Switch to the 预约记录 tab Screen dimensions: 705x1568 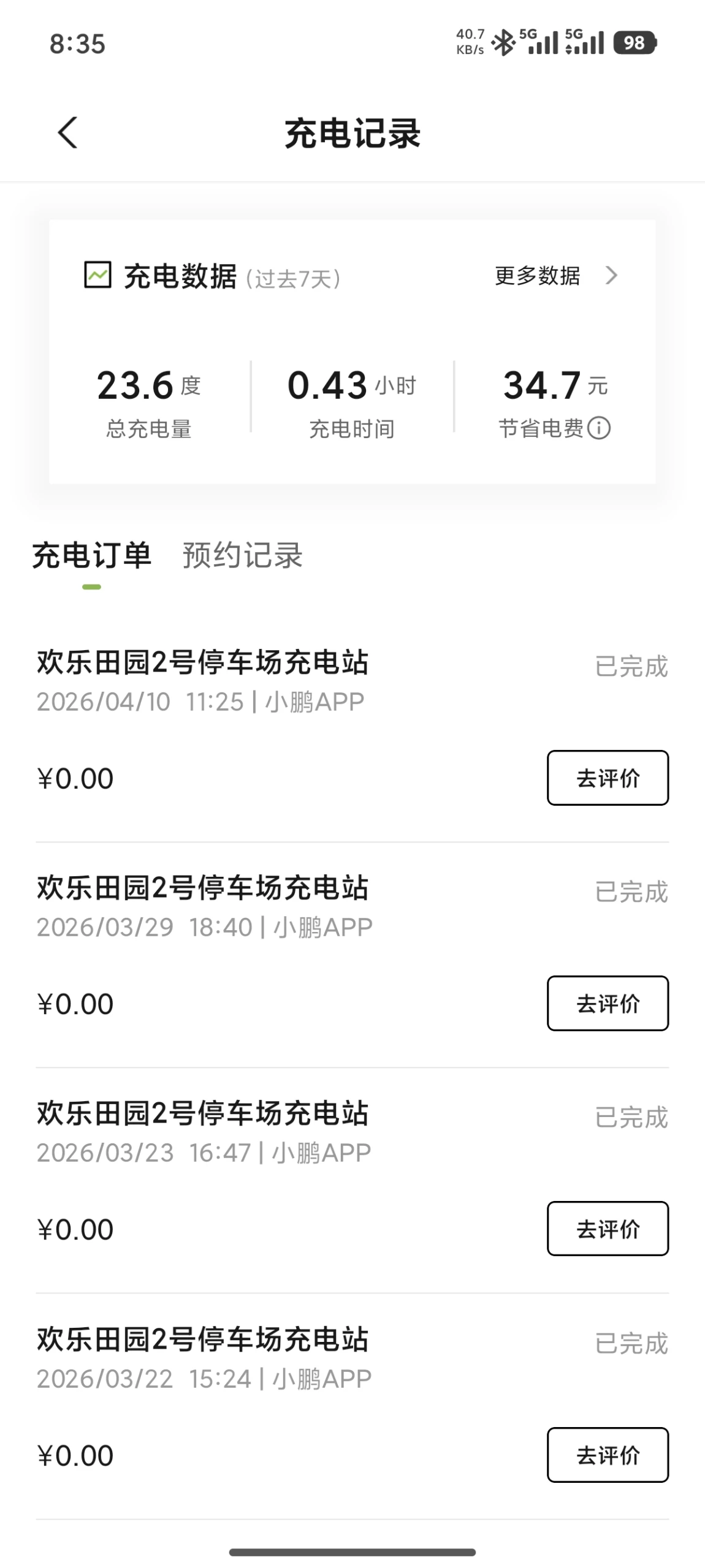[x=242, y=556]
